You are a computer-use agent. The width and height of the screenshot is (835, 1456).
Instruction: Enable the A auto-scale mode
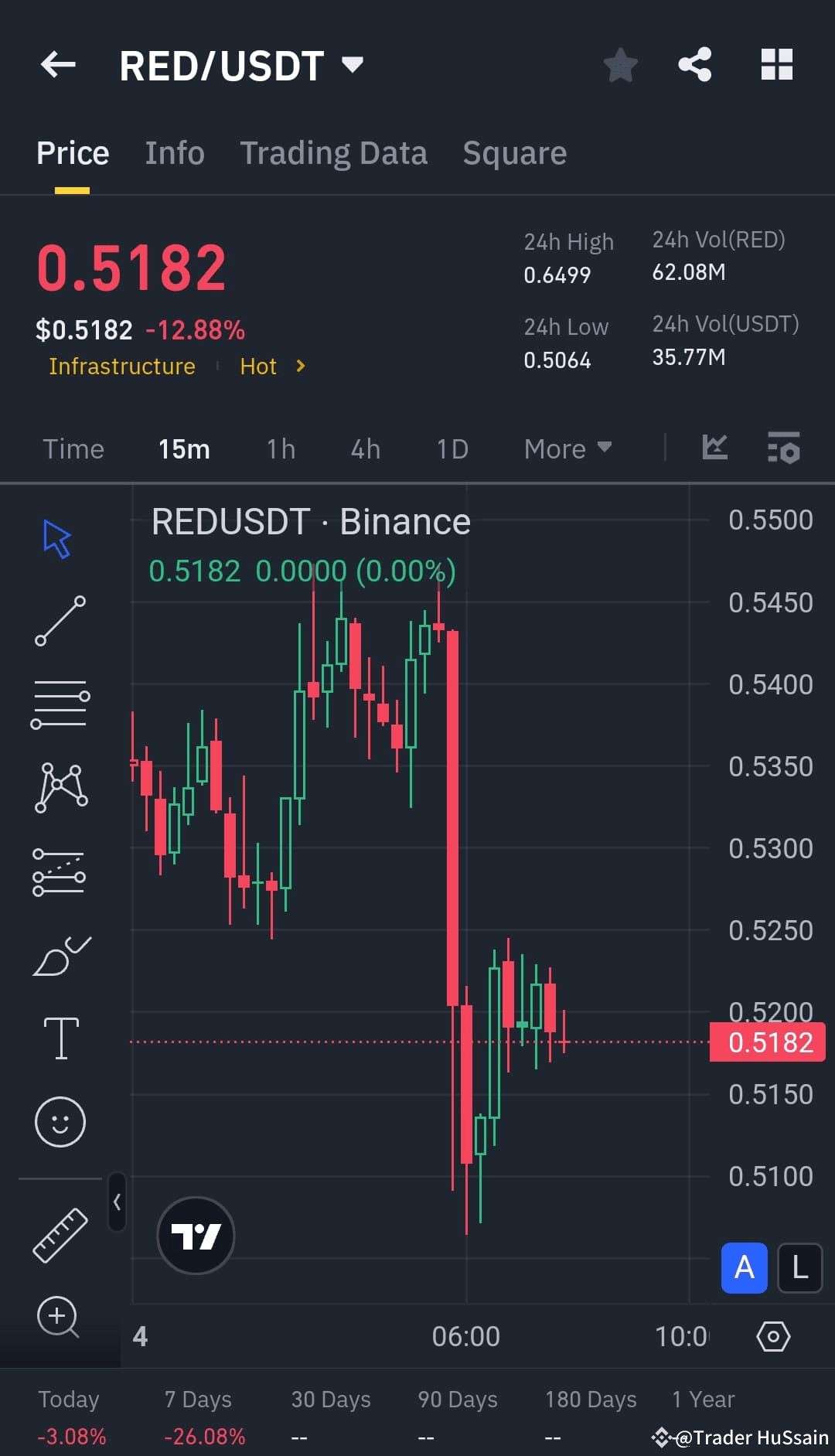[x=744, y=1268]
